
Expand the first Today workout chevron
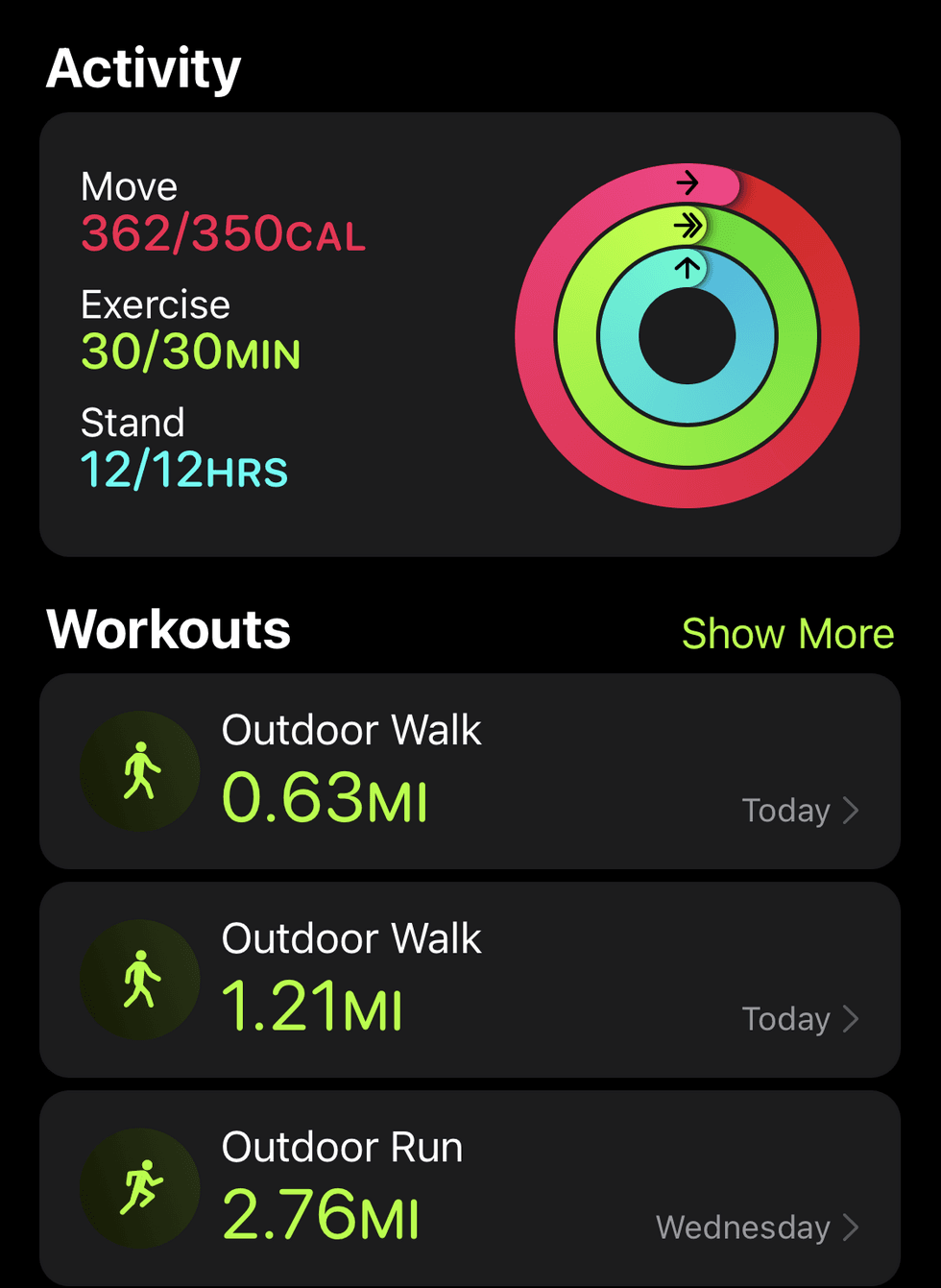(x=853, y=810)
